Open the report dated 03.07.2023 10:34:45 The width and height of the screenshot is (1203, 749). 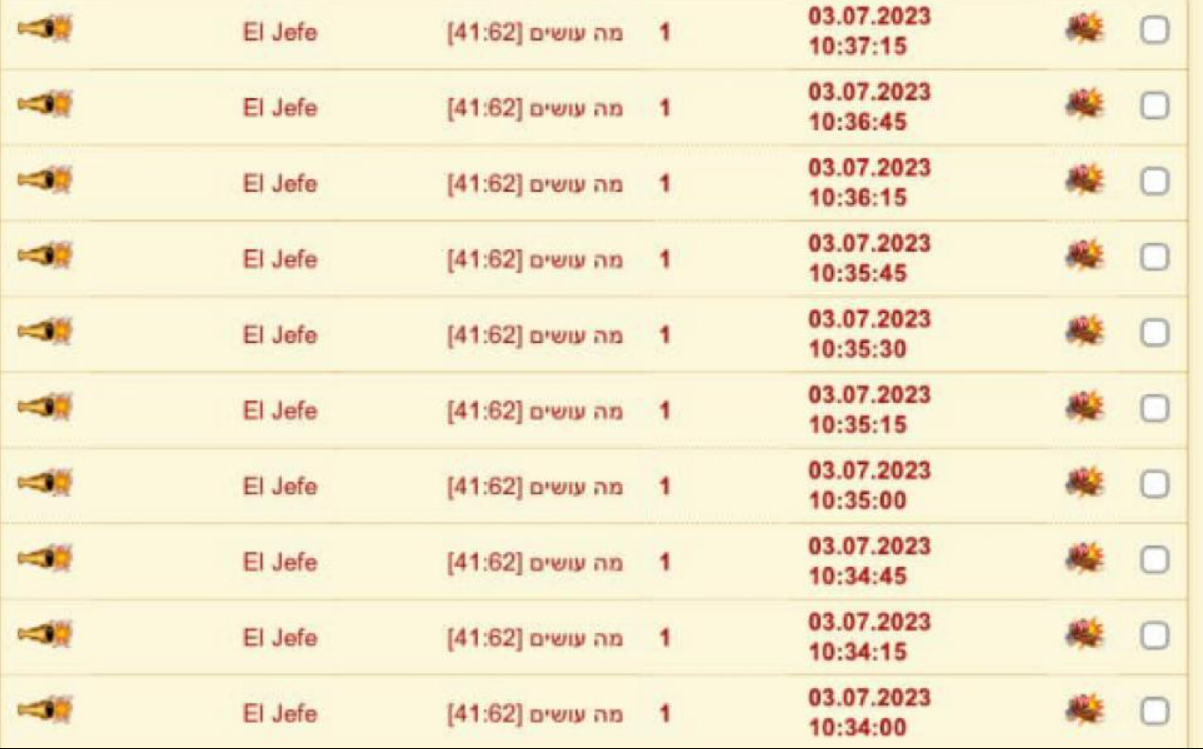pos(868,561)
